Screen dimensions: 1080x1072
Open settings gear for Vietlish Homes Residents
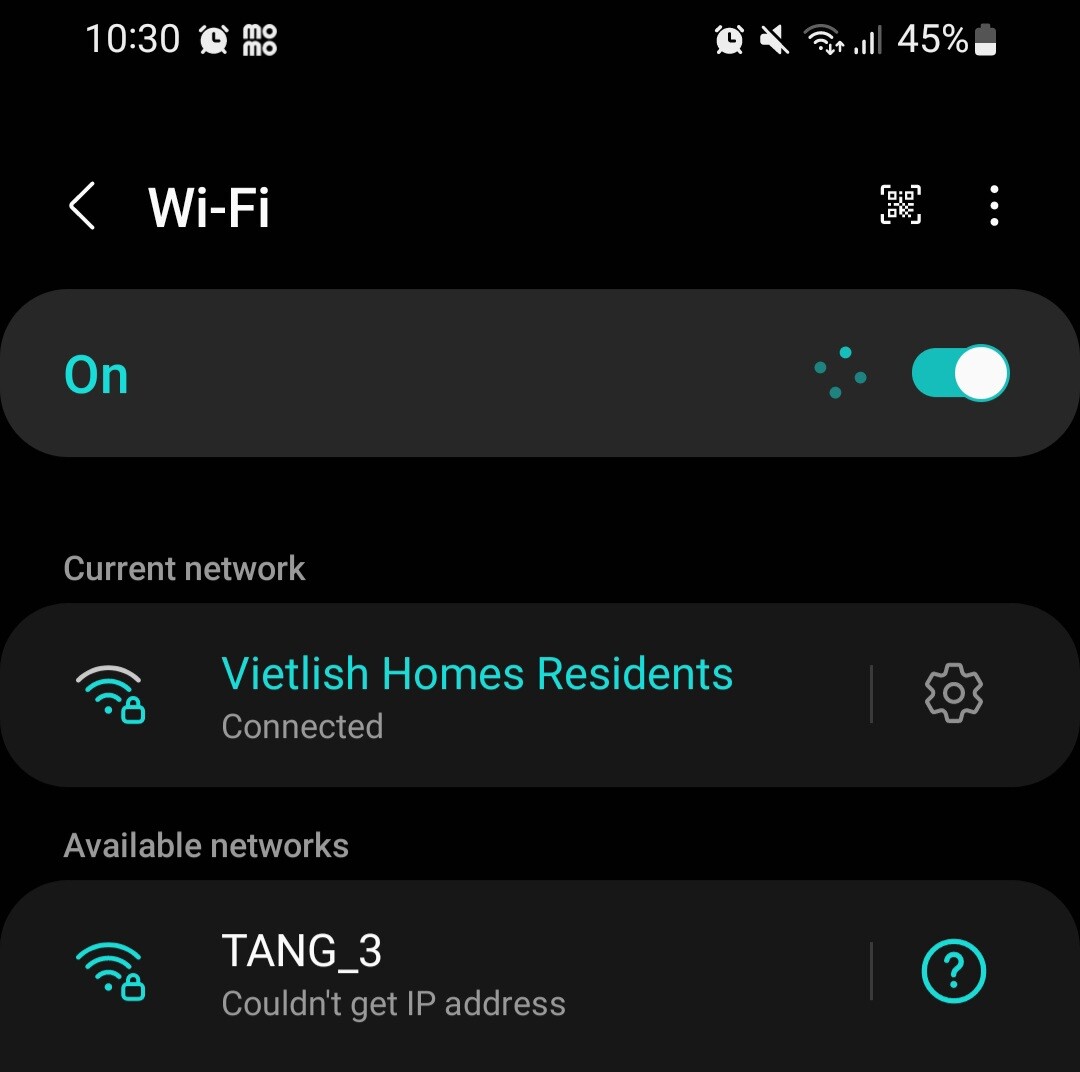pyautogui.click(x=953, y=693)
